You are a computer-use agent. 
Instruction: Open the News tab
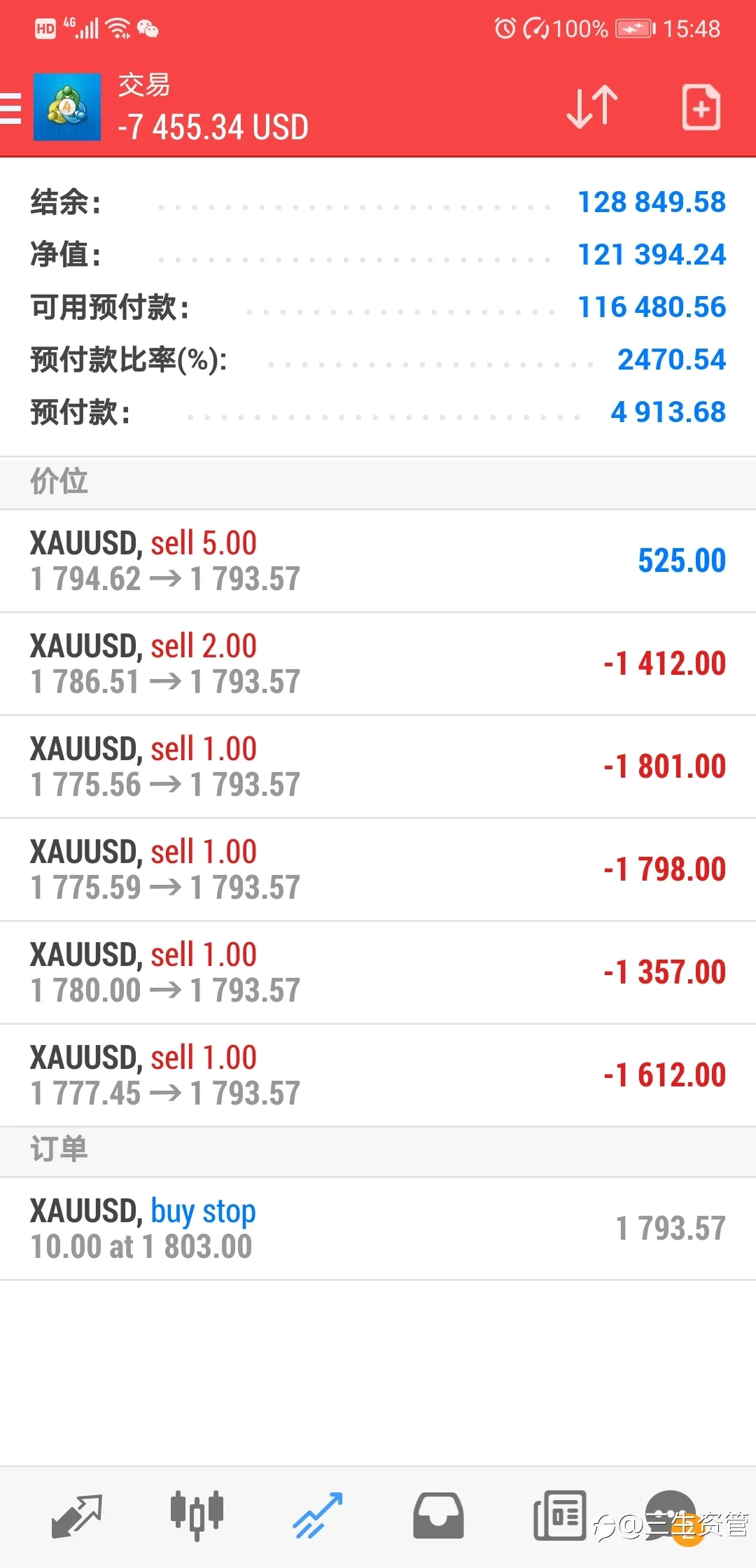coord(559,1516)
